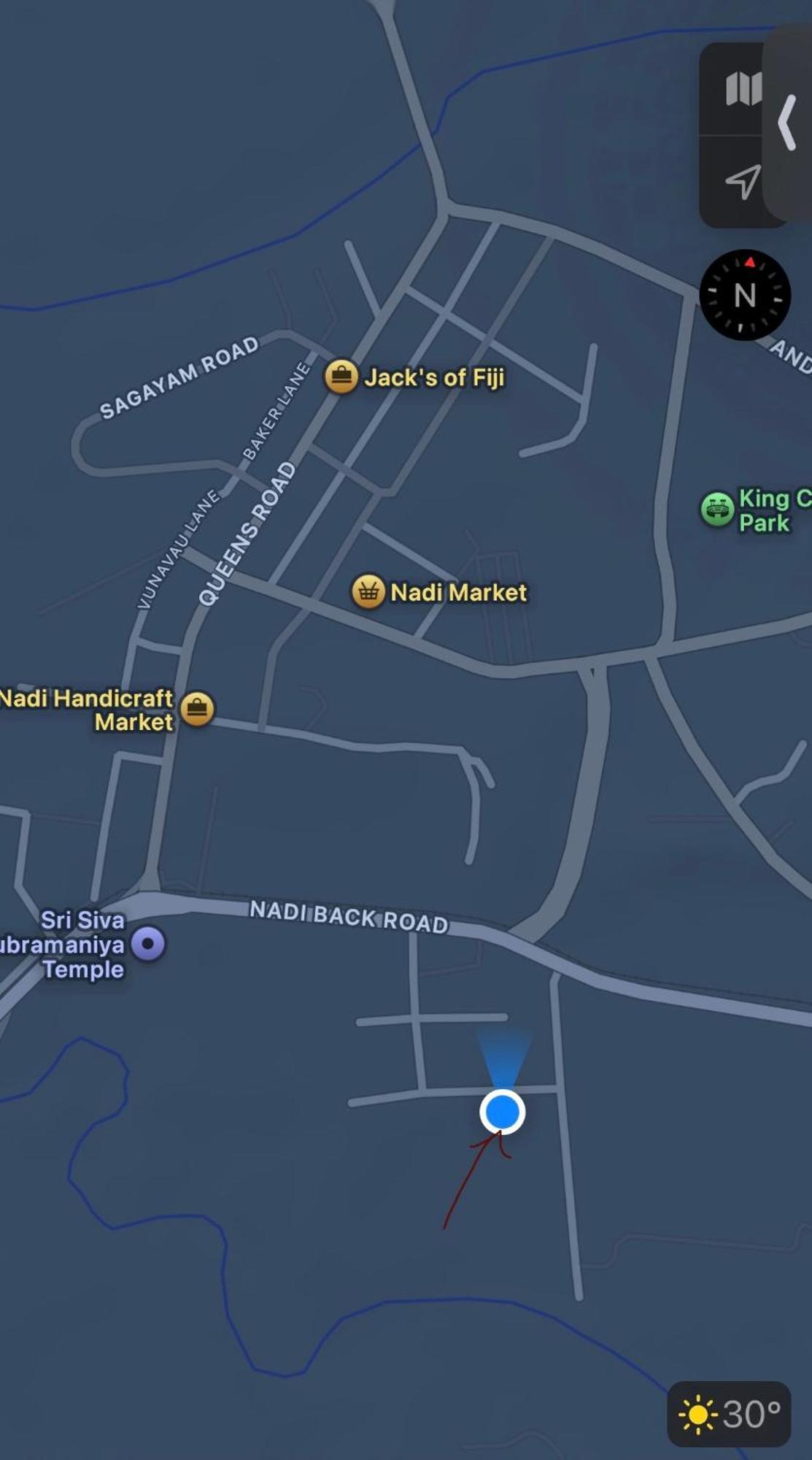Open Jack's of Fiji place marker
This screenshot has width=812, height=1460.
pyautogui.click(x=341, y=377)
